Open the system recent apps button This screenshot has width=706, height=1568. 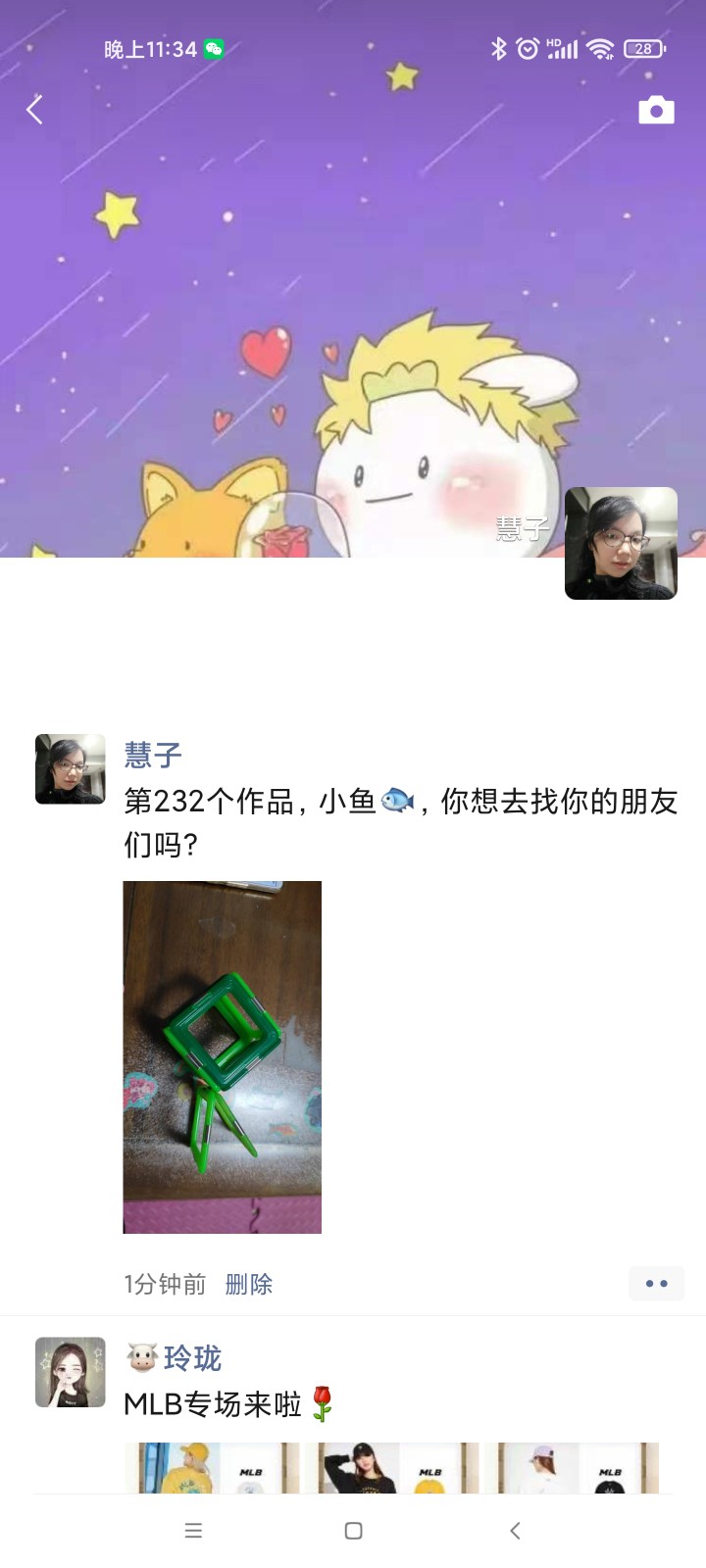[x=193, y=1530]
